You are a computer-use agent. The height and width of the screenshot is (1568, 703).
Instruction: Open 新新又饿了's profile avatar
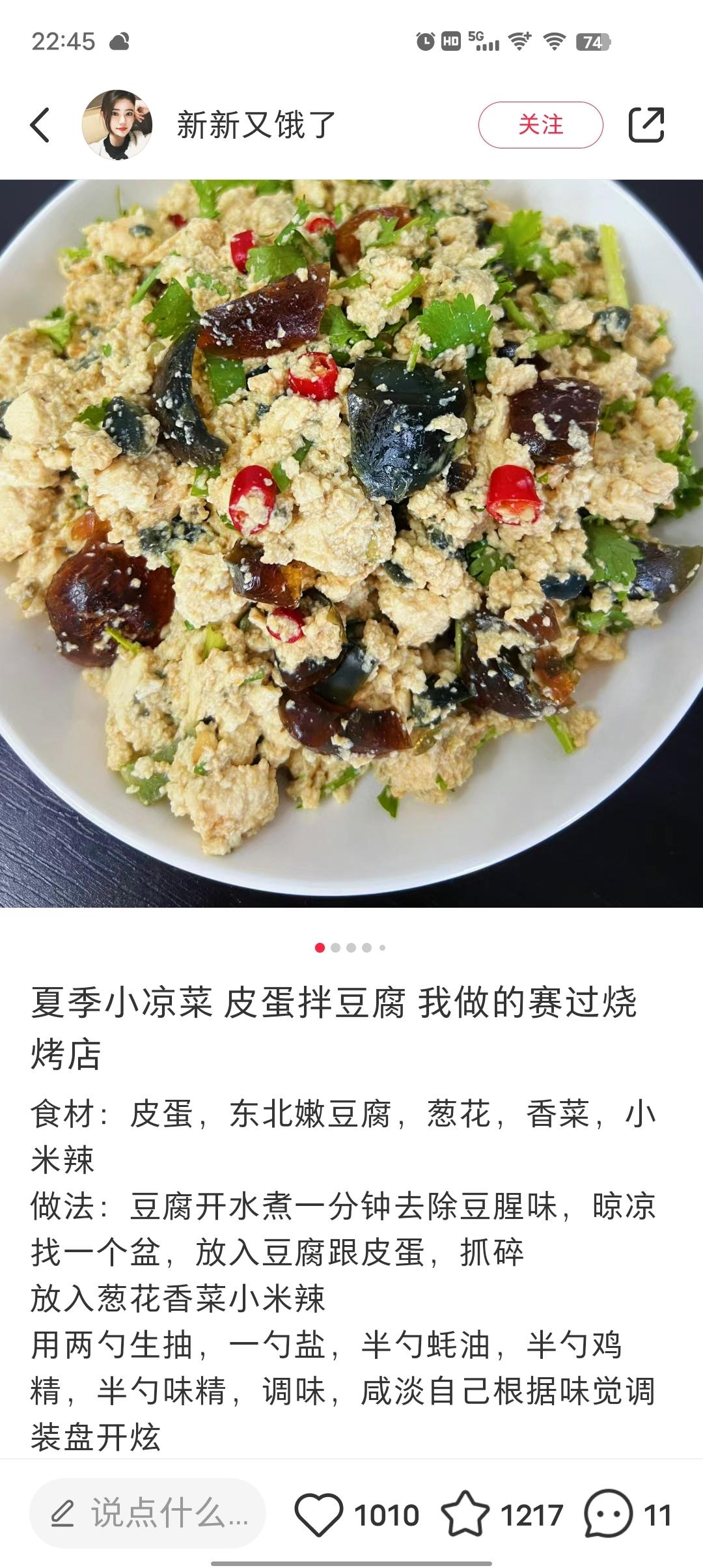pyautogui.click(x=117, y=124)
